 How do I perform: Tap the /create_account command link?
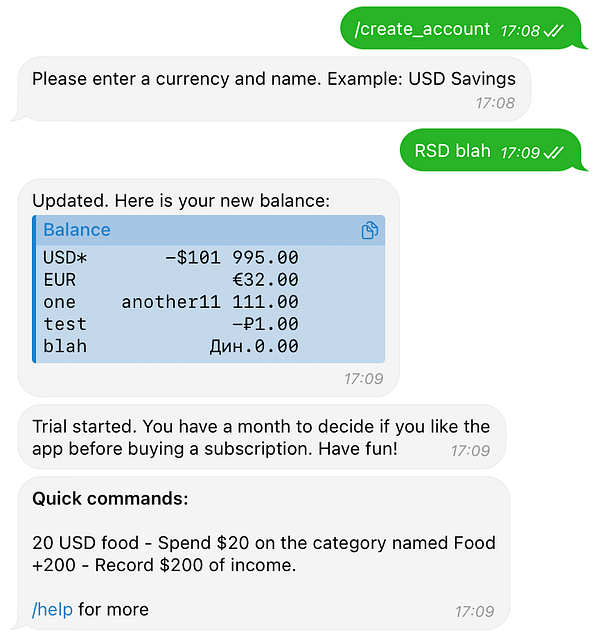coord(422,29)
